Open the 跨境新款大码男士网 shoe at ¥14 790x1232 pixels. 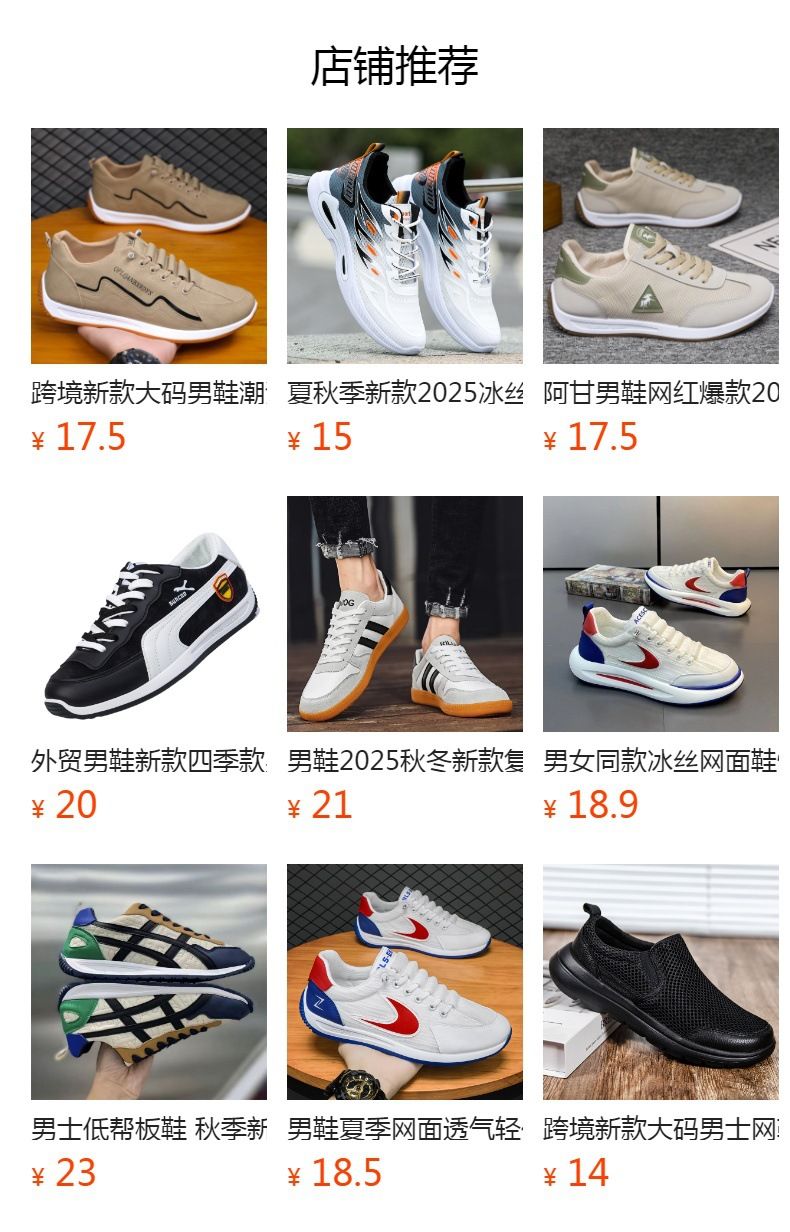tap(661, 1028)
